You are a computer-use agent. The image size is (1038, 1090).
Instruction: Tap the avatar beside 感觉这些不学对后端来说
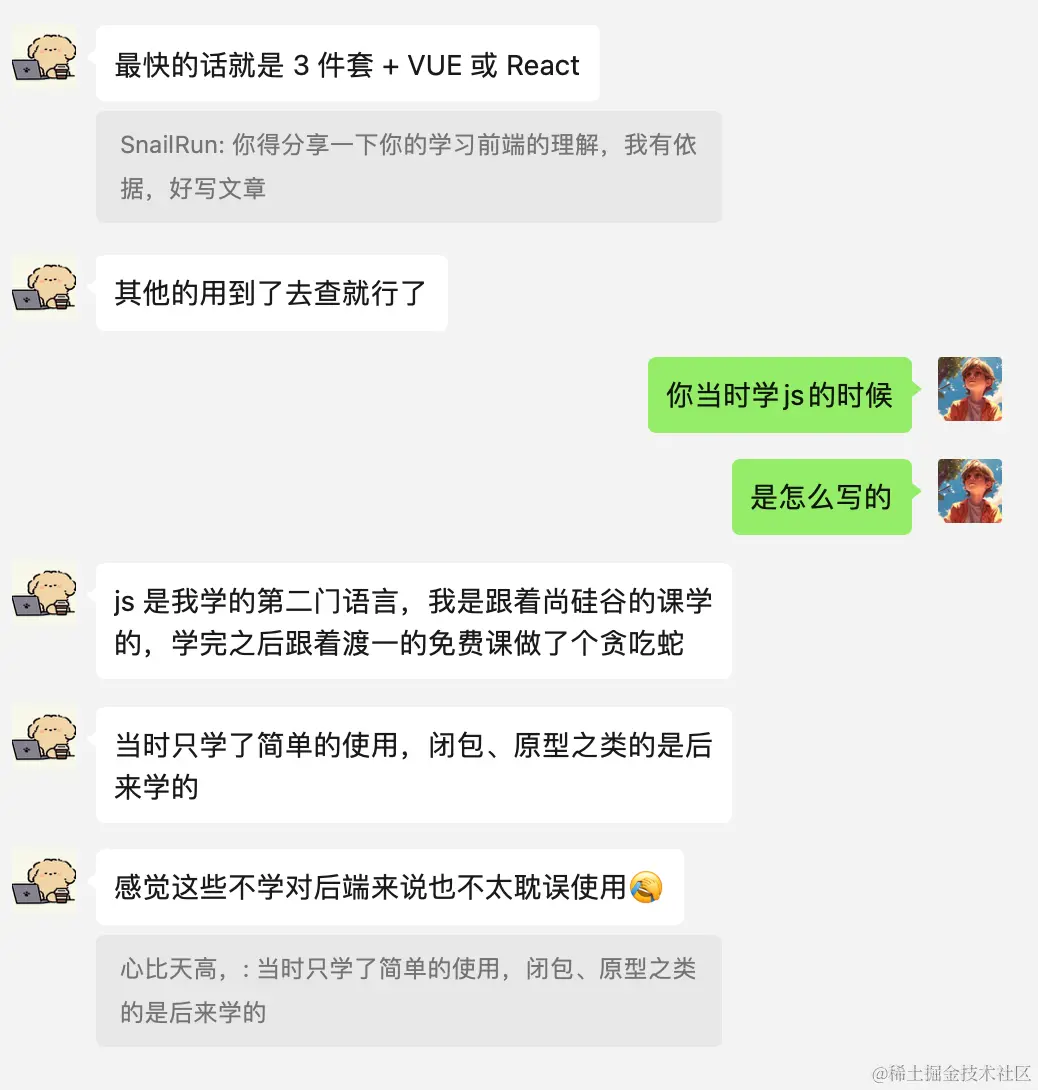click(x=44, y=881)
